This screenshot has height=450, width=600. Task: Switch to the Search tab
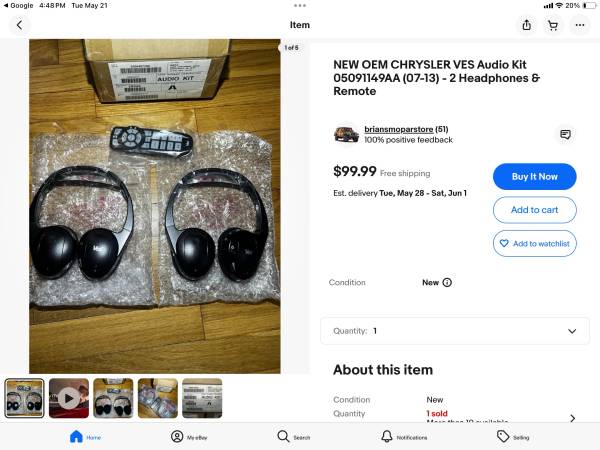click(294, 437)
